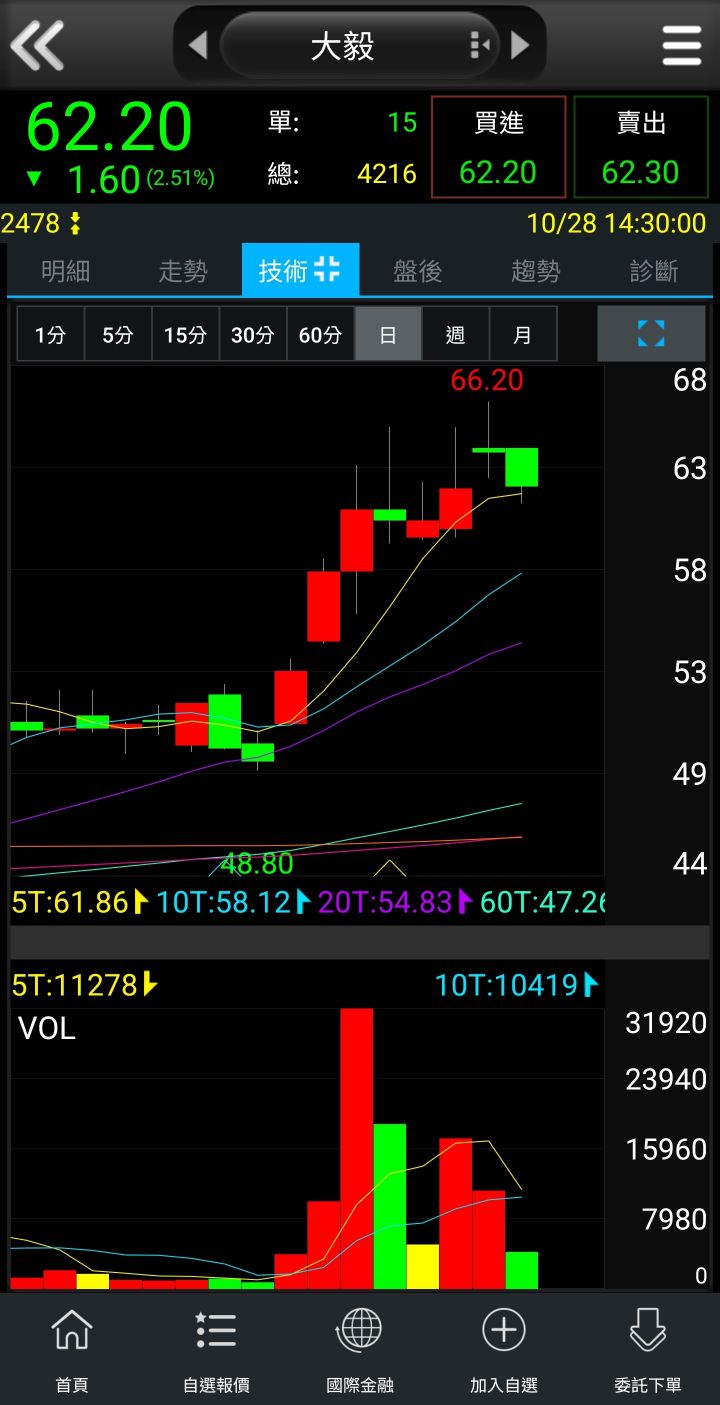This screenshot has height=1405, width=720.
Task: Open 自選報價 watchlist quotes
Action: pos(216,1350)
